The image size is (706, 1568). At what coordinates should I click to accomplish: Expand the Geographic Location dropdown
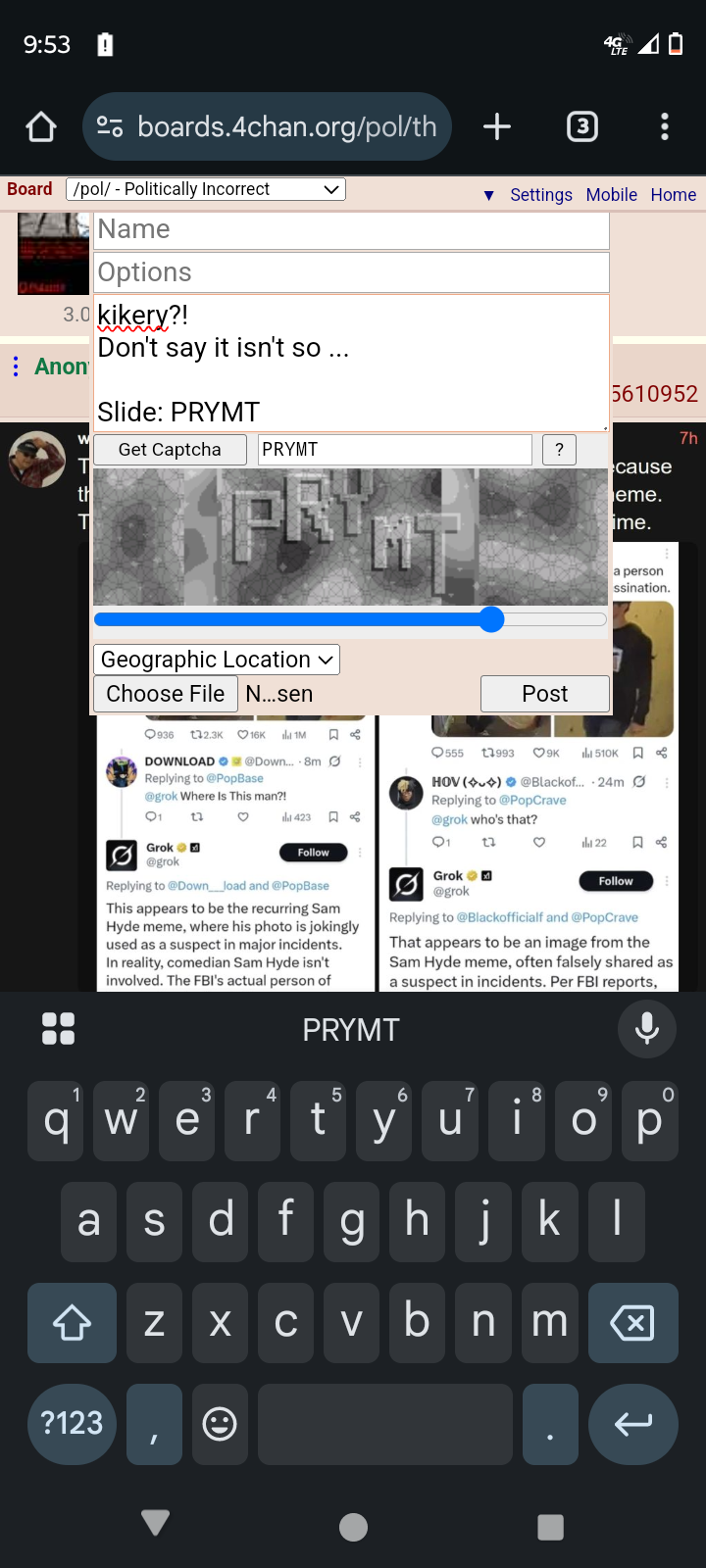point(217,660)
